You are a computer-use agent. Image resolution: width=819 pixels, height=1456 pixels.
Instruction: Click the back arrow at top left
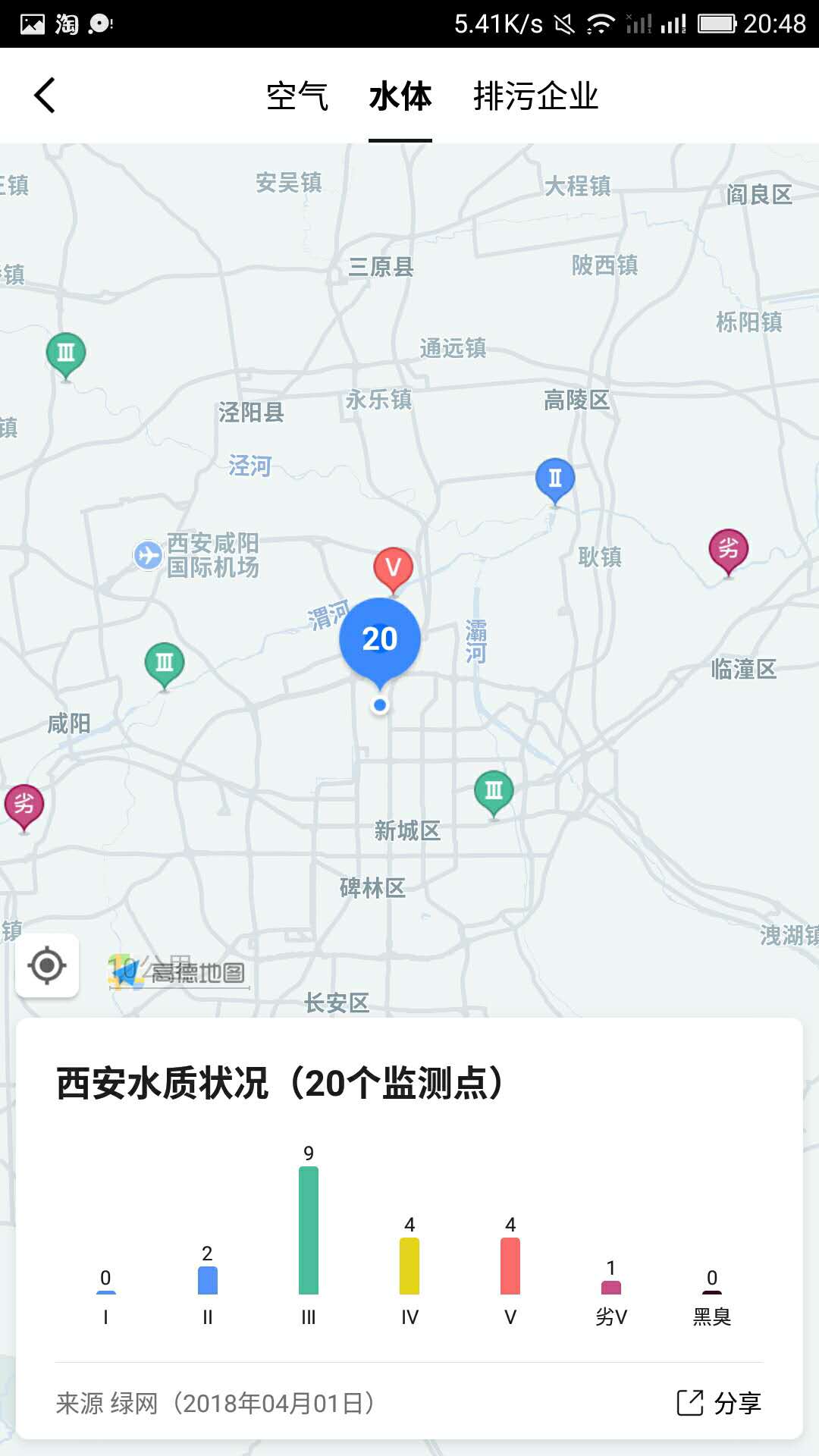coord(45,96)
